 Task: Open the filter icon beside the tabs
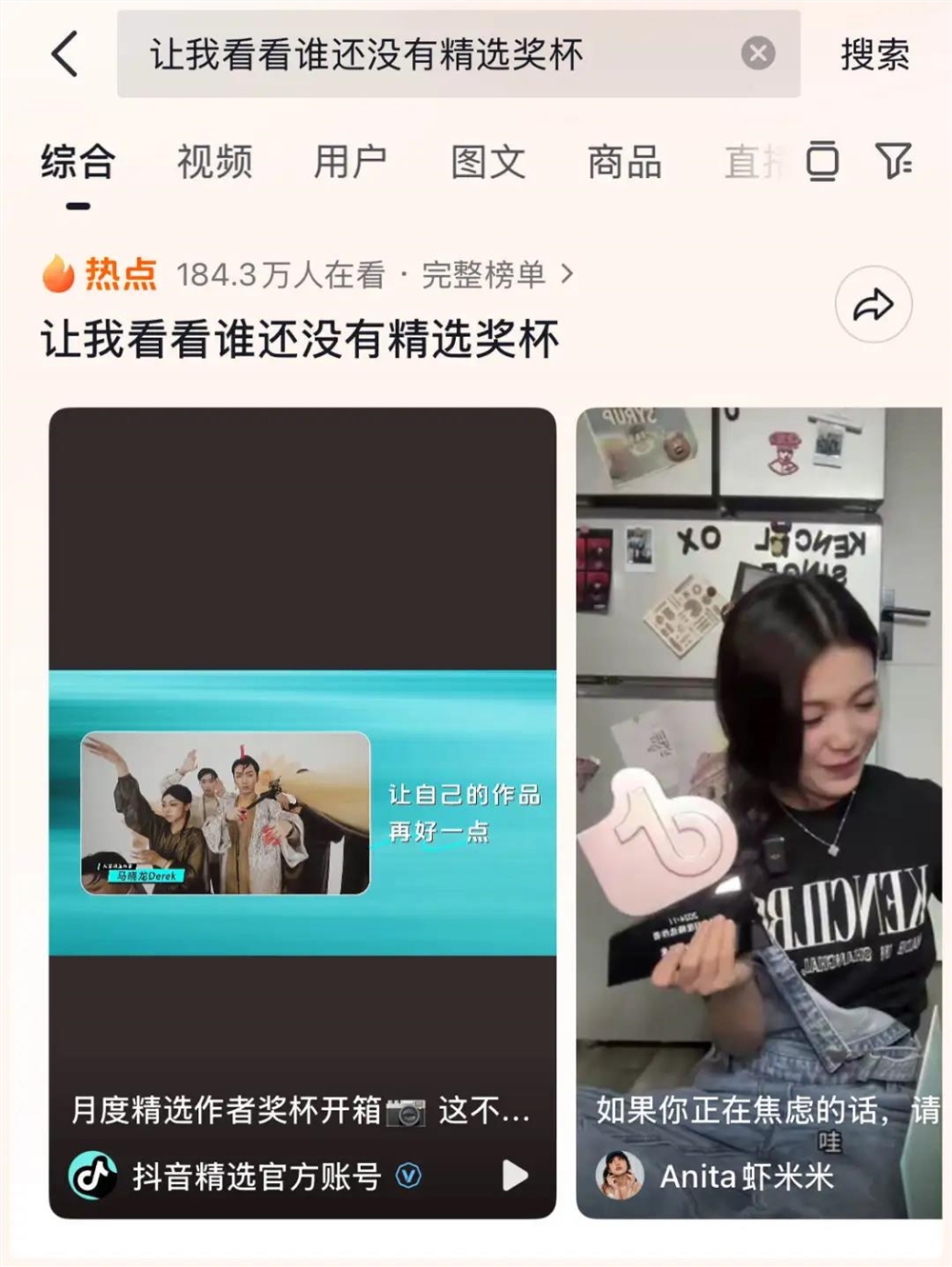tap(893, 162)
